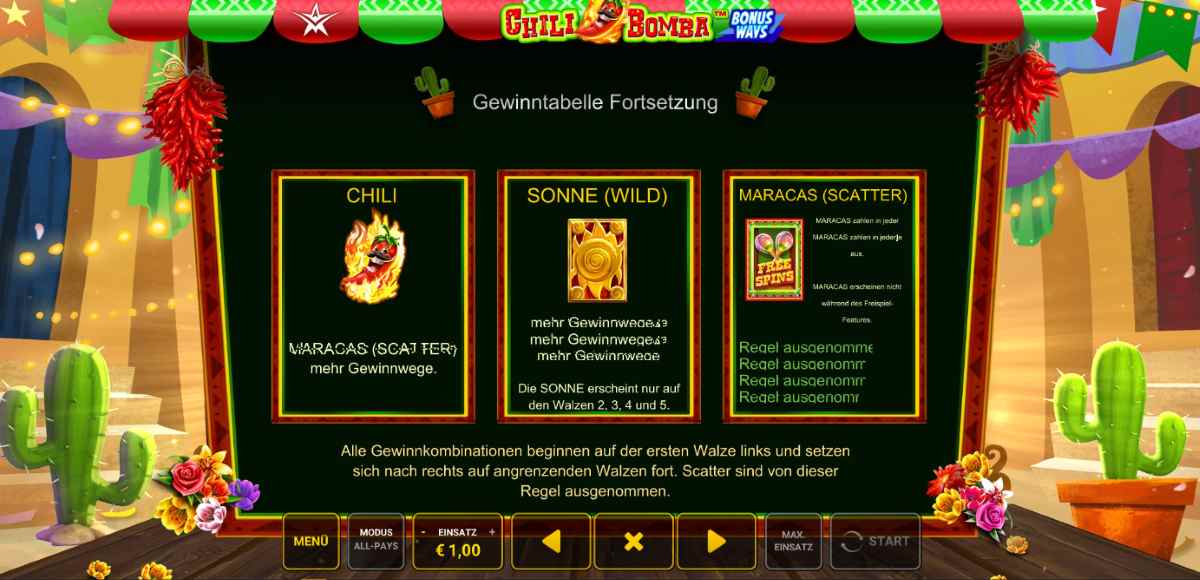Go to the previous paytable page
The height and width of the screenshot is (580, 1200).
coord(551,541)
